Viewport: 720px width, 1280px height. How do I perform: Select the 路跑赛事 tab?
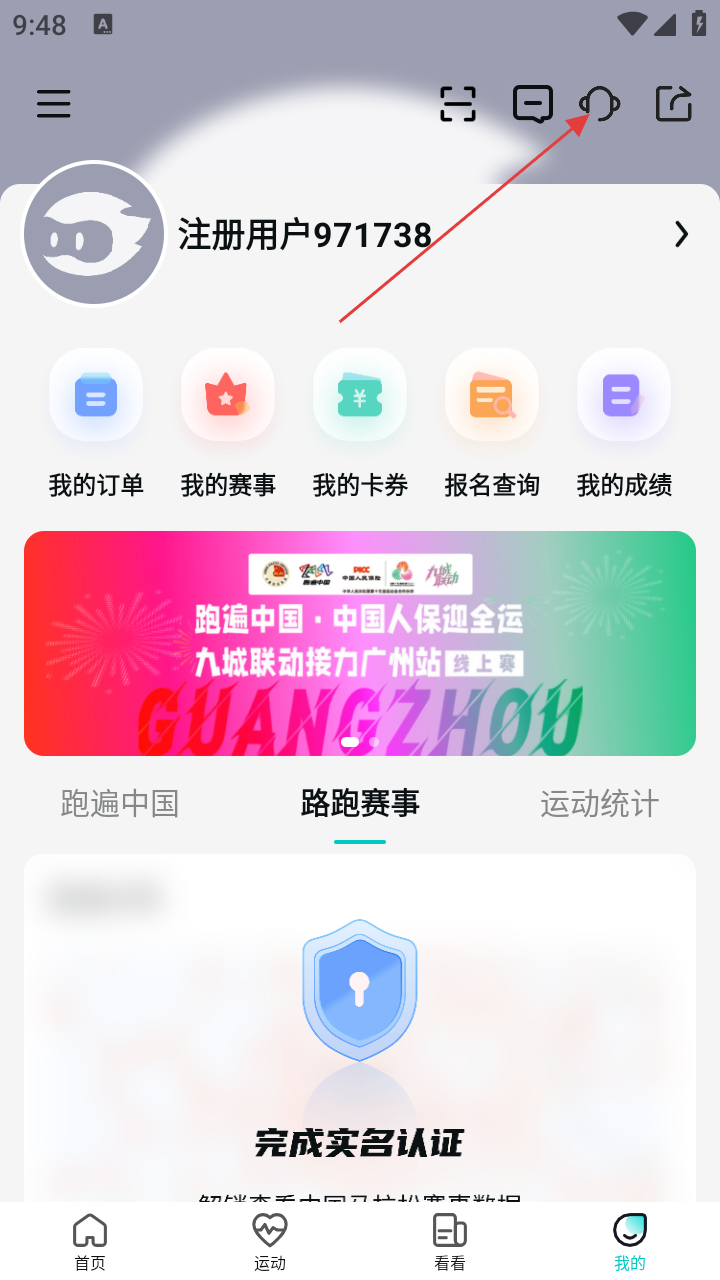click(360, 803)
